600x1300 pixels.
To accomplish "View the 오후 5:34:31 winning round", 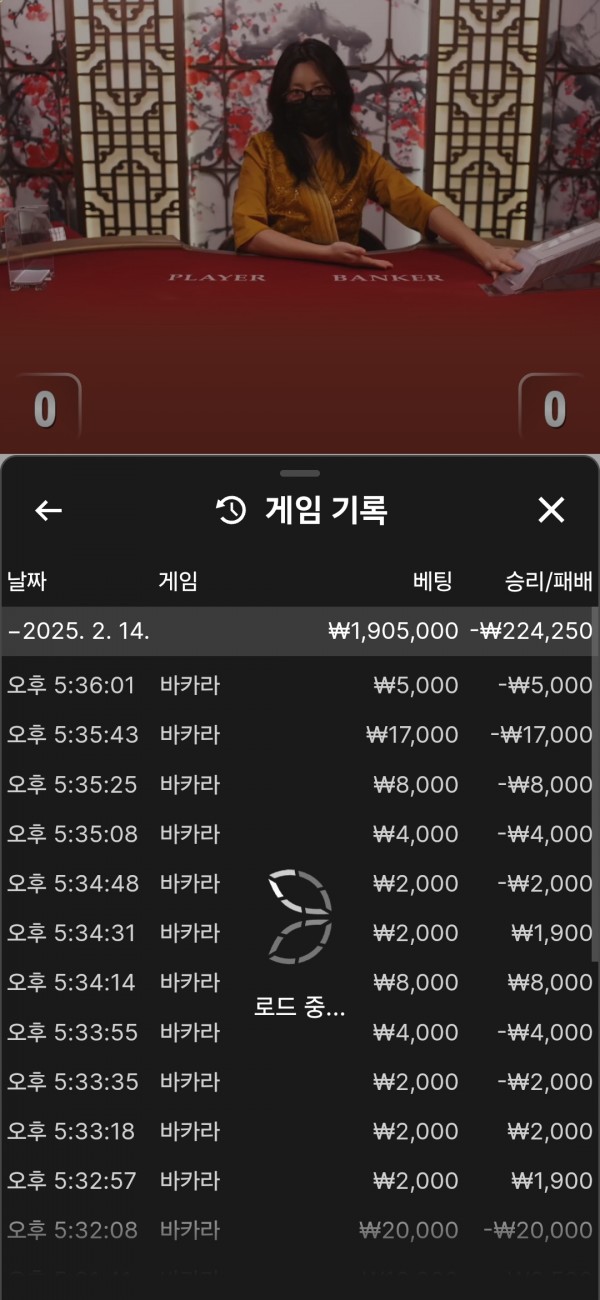I will coord(298,933).
